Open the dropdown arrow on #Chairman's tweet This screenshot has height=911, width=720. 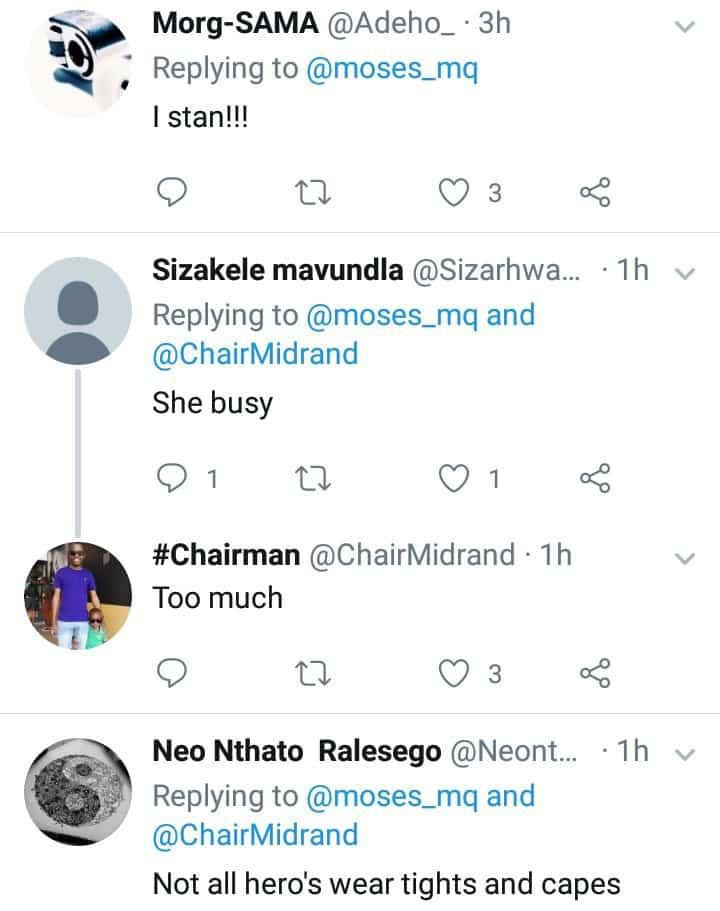[685, 557]
